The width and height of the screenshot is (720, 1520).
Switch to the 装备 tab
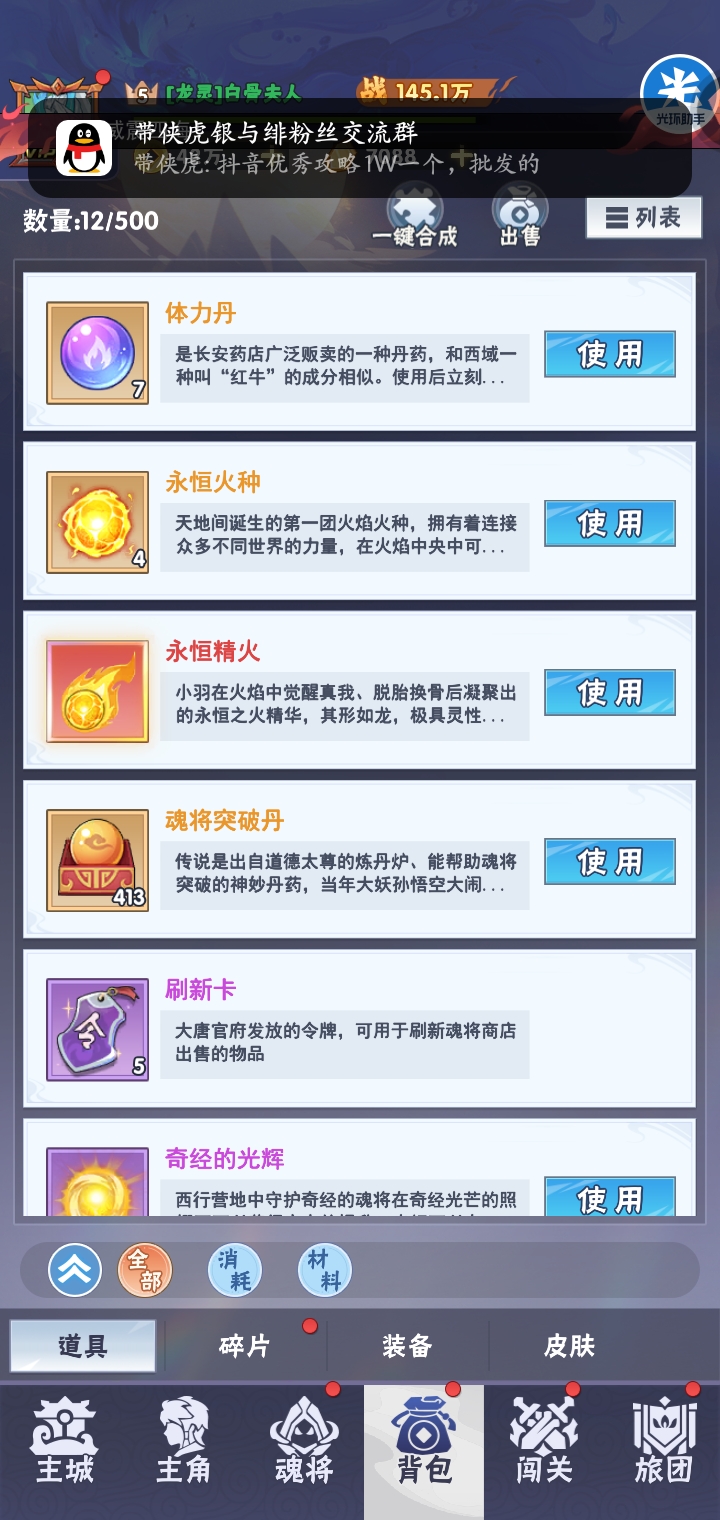pos(407,1346)
